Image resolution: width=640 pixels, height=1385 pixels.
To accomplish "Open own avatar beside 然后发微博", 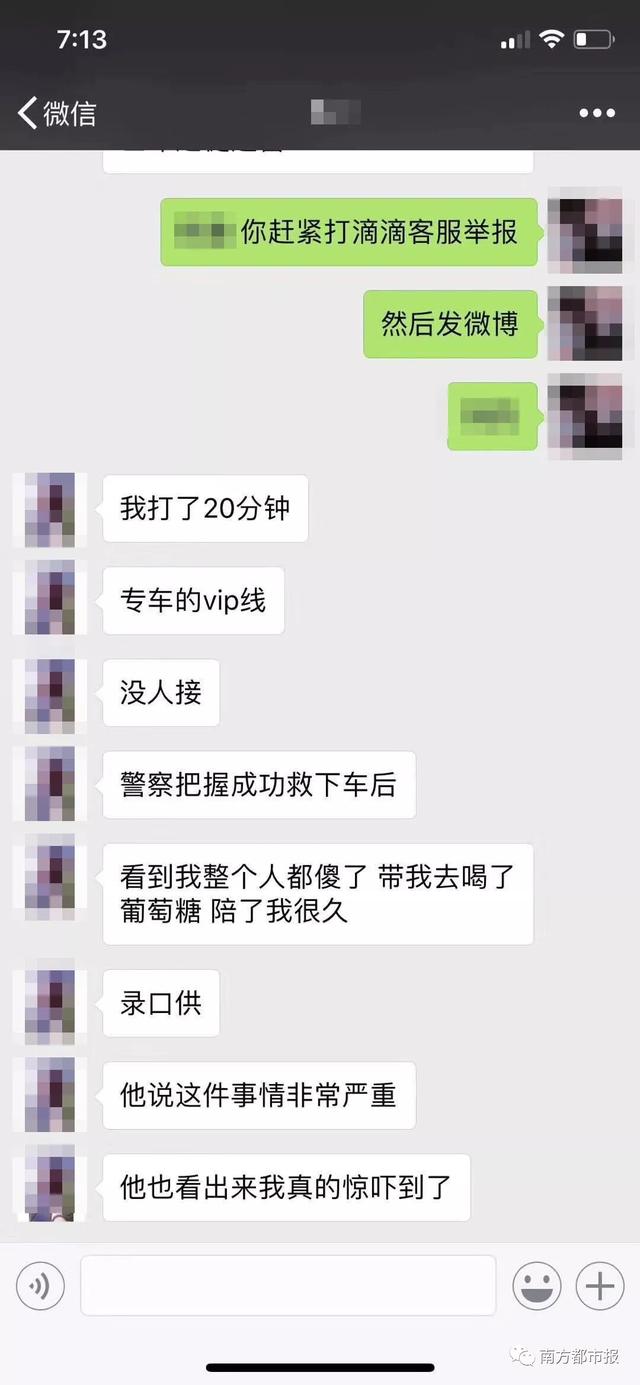I will click(585, 324).
